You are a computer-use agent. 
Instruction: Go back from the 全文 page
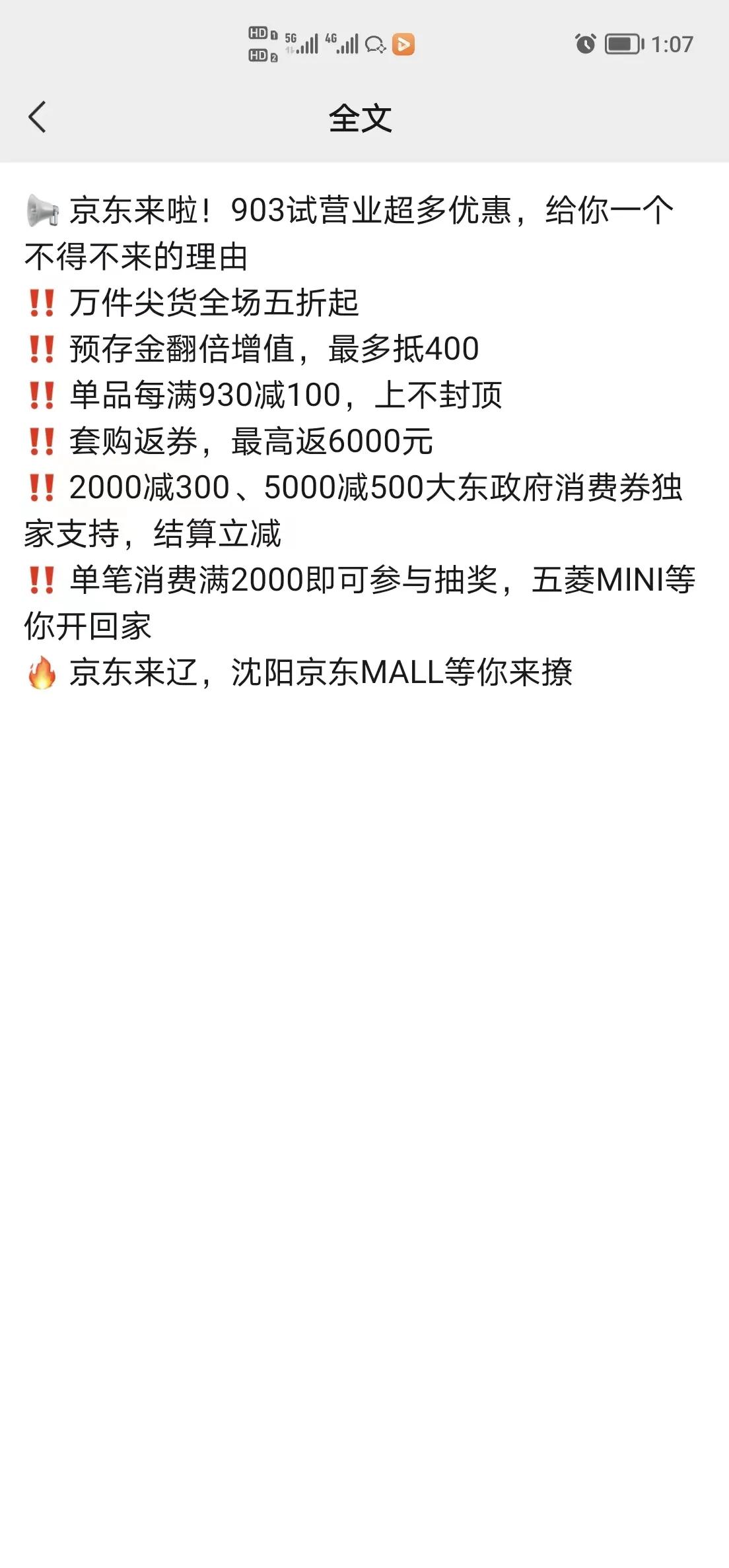pos(38,117)
